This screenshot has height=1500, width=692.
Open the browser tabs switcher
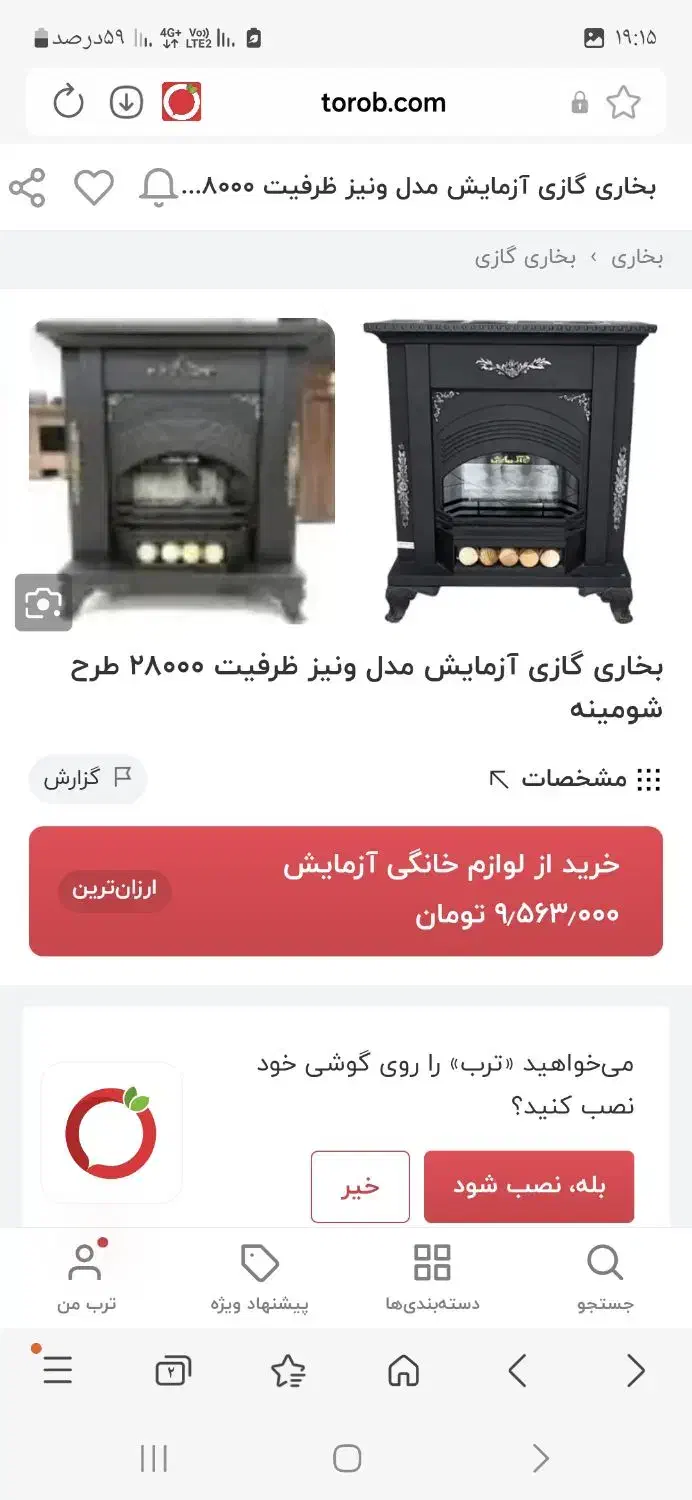click(173, 1371)
